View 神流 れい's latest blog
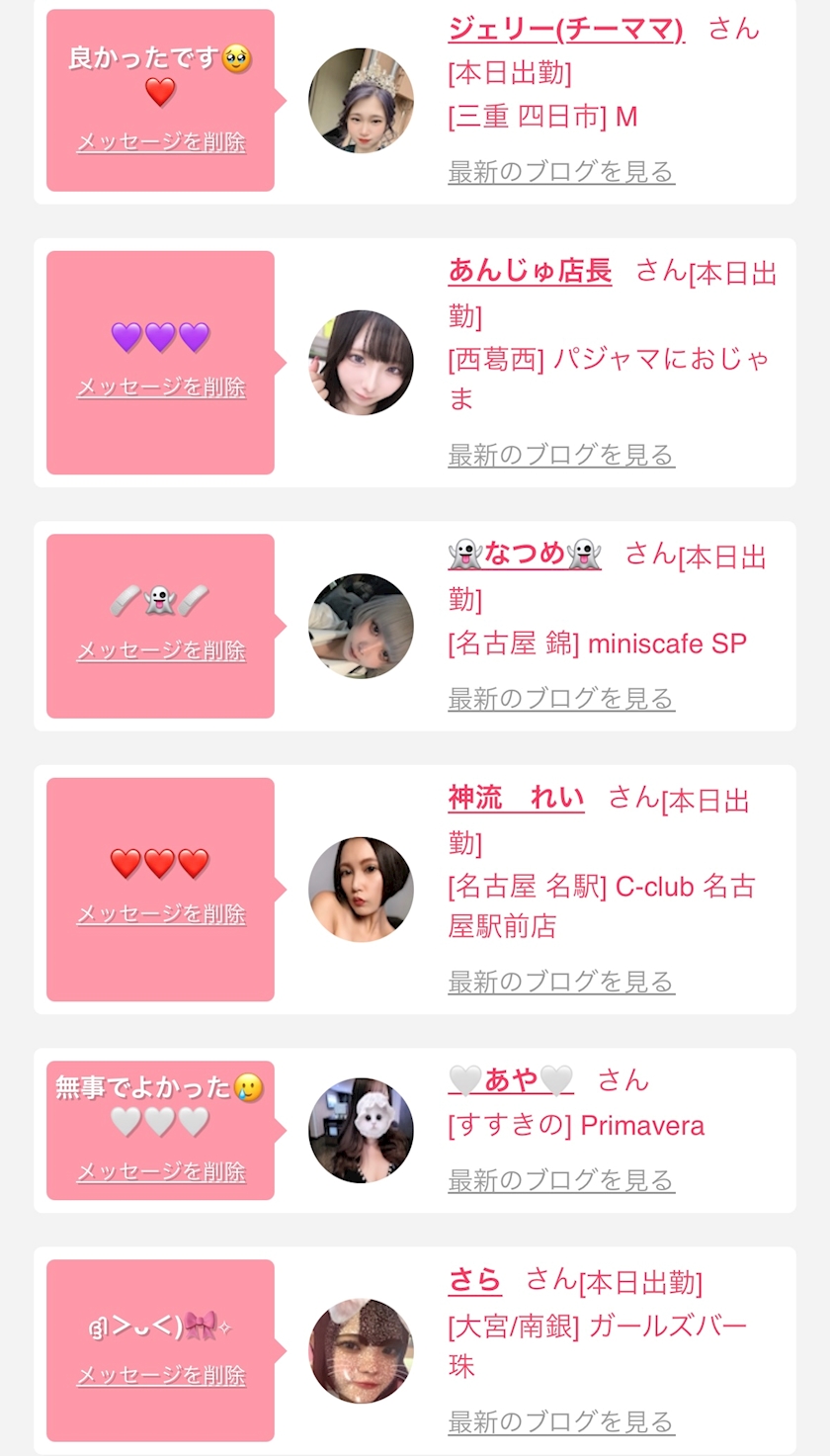The image size is (830, 1456). coord(561,983)
